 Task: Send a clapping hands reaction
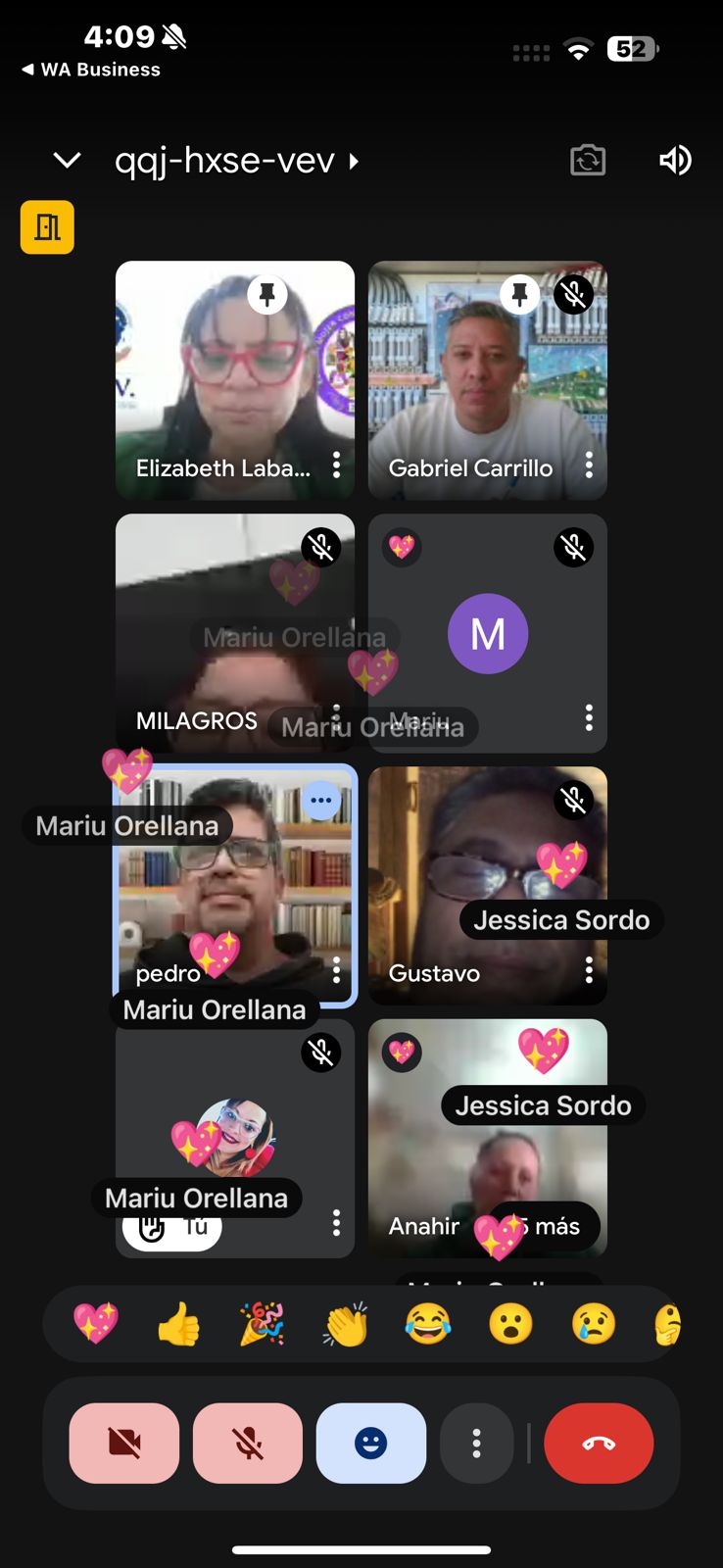346,1324
